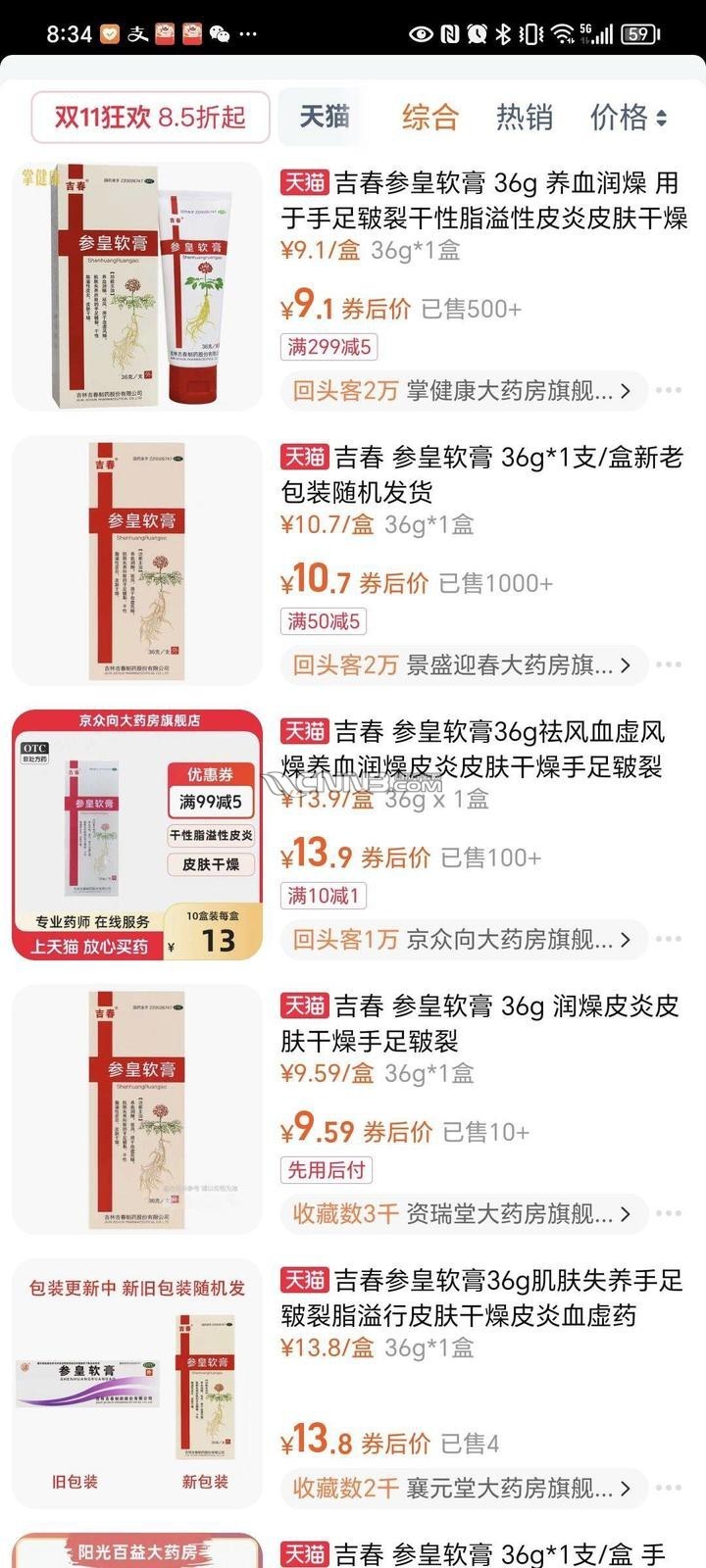Open the more options dots beside 襄元堂大药房
Image resolution: width=706 pixels, height=1568 pixels.
click(x=669, y=1489)
